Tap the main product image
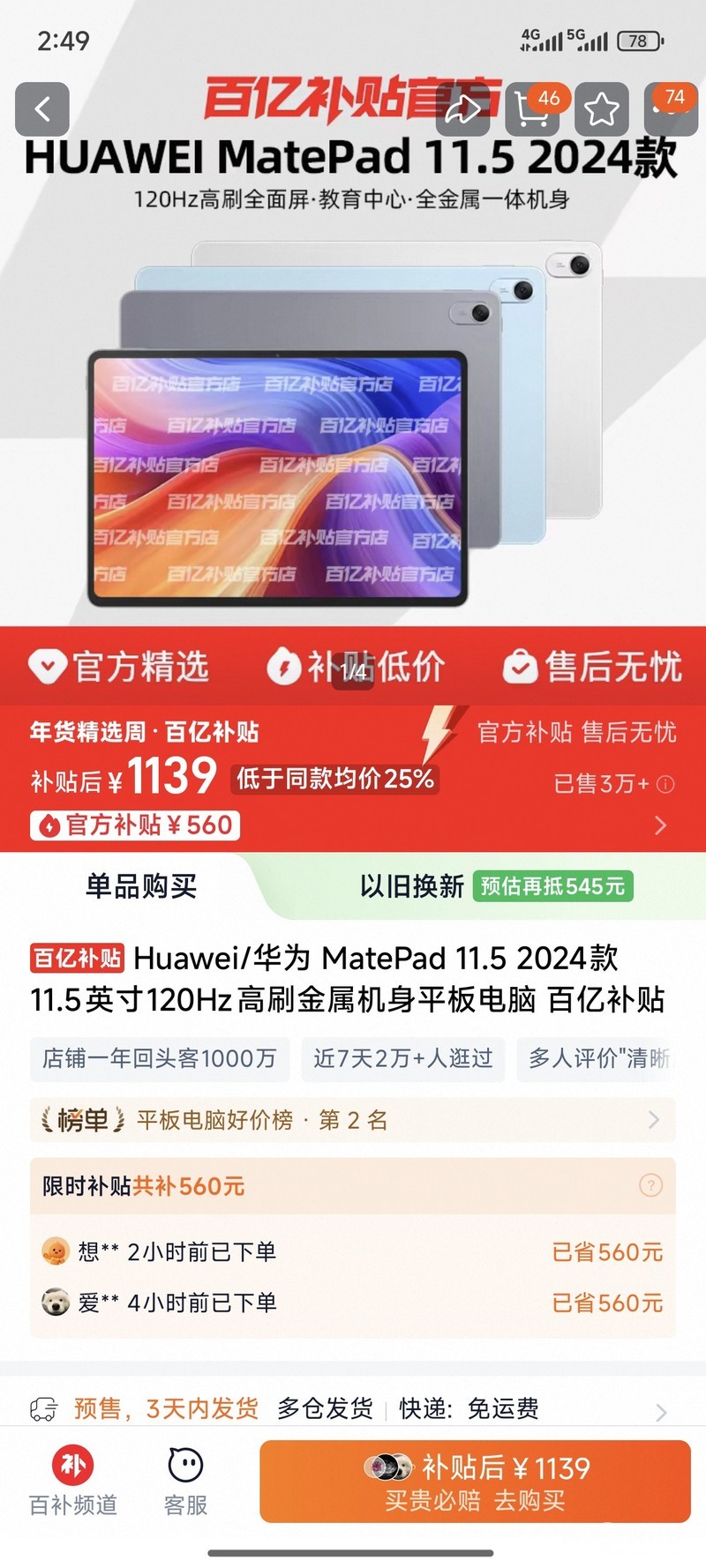This screenshot has width=706, height=1568. (353, 423)
